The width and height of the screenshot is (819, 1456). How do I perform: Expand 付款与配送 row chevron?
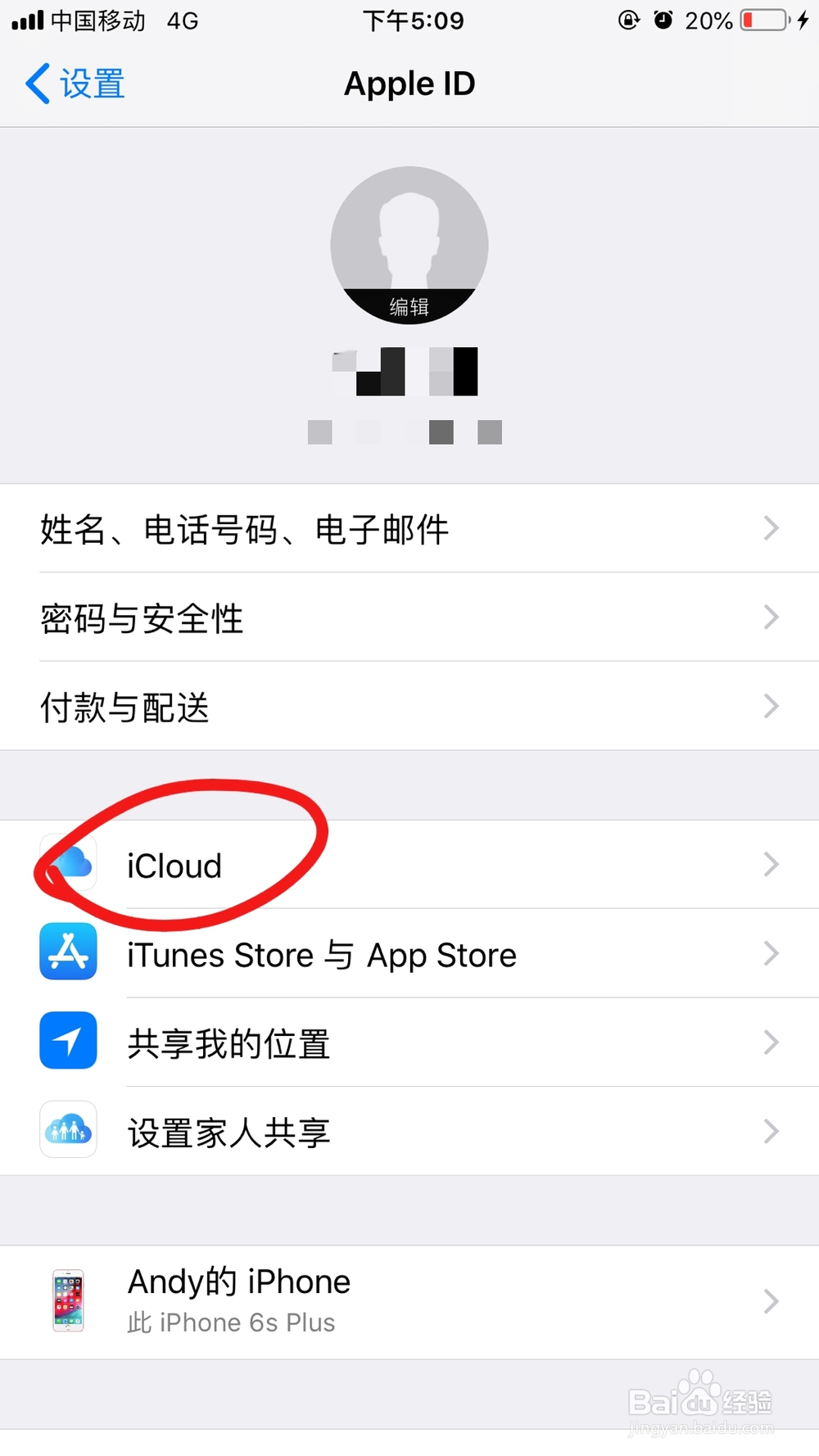coord(768,706)
